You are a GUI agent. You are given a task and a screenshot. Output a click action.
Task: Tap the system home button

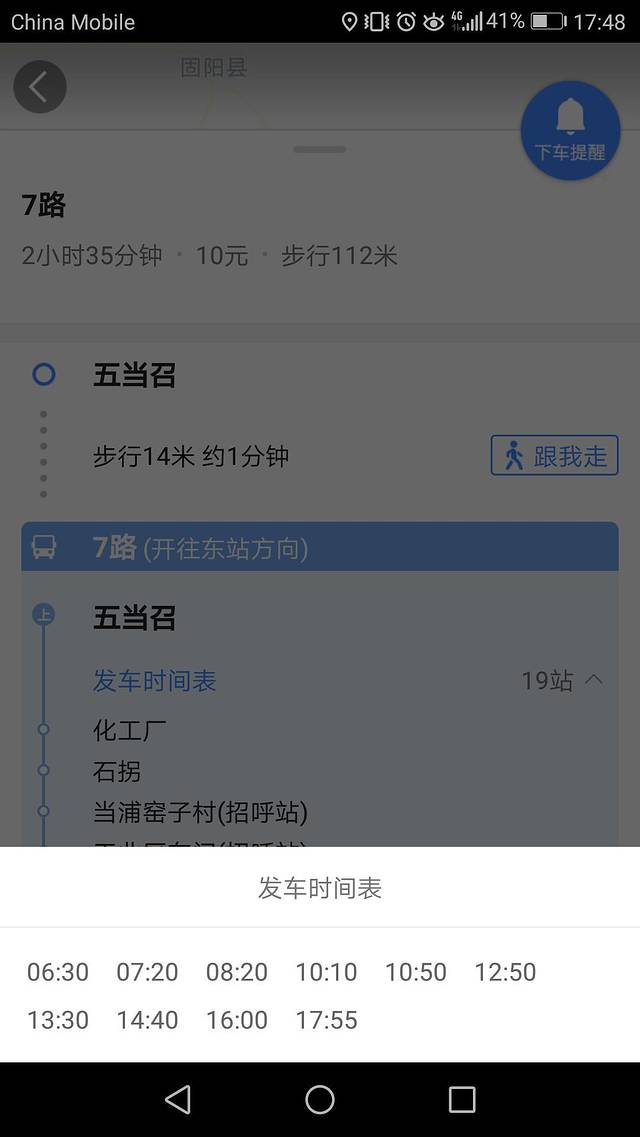320,1100
